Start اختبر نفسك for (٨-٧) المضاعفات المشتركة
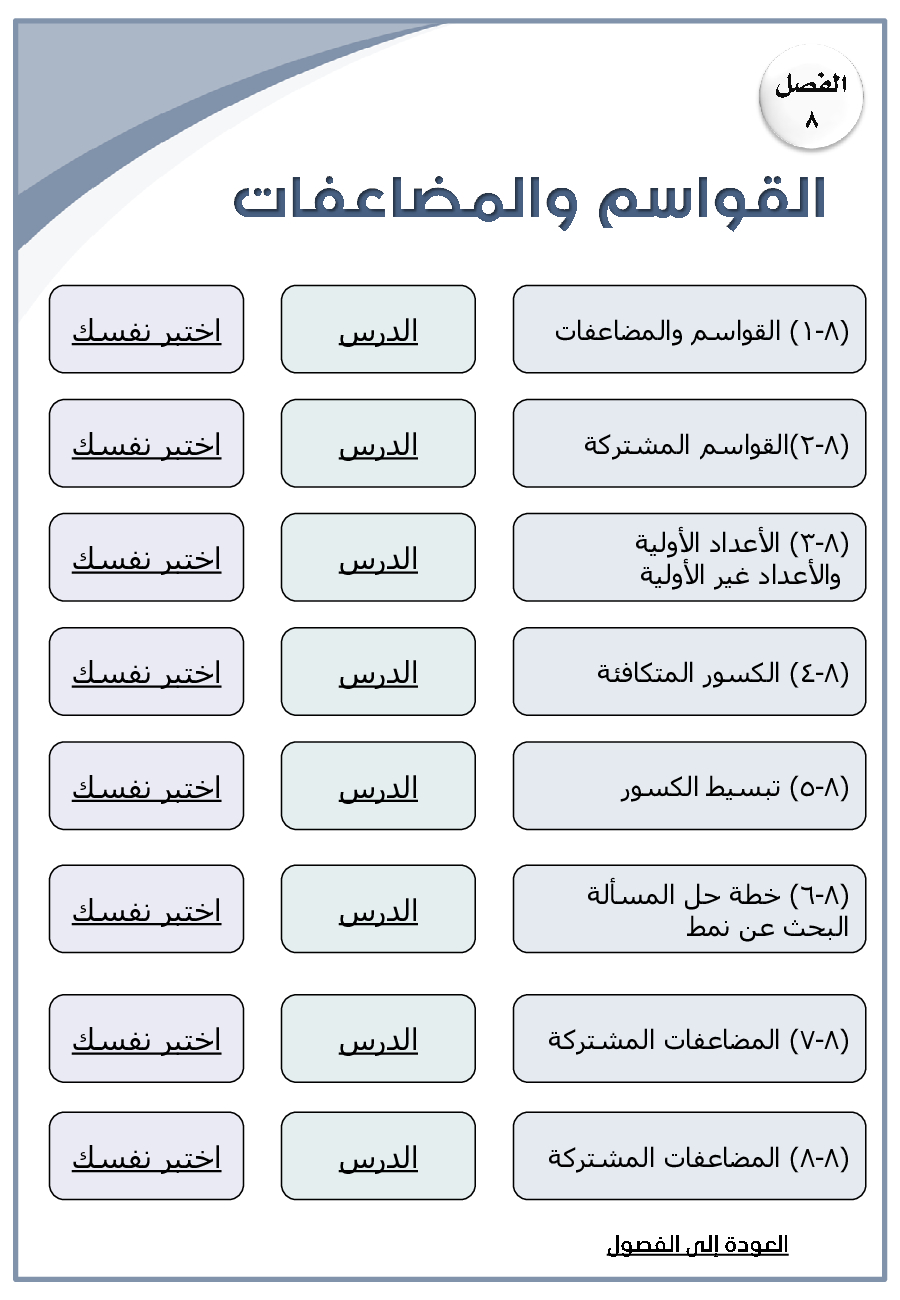This screenshot has width=900, height=1300. (146, 1040)
